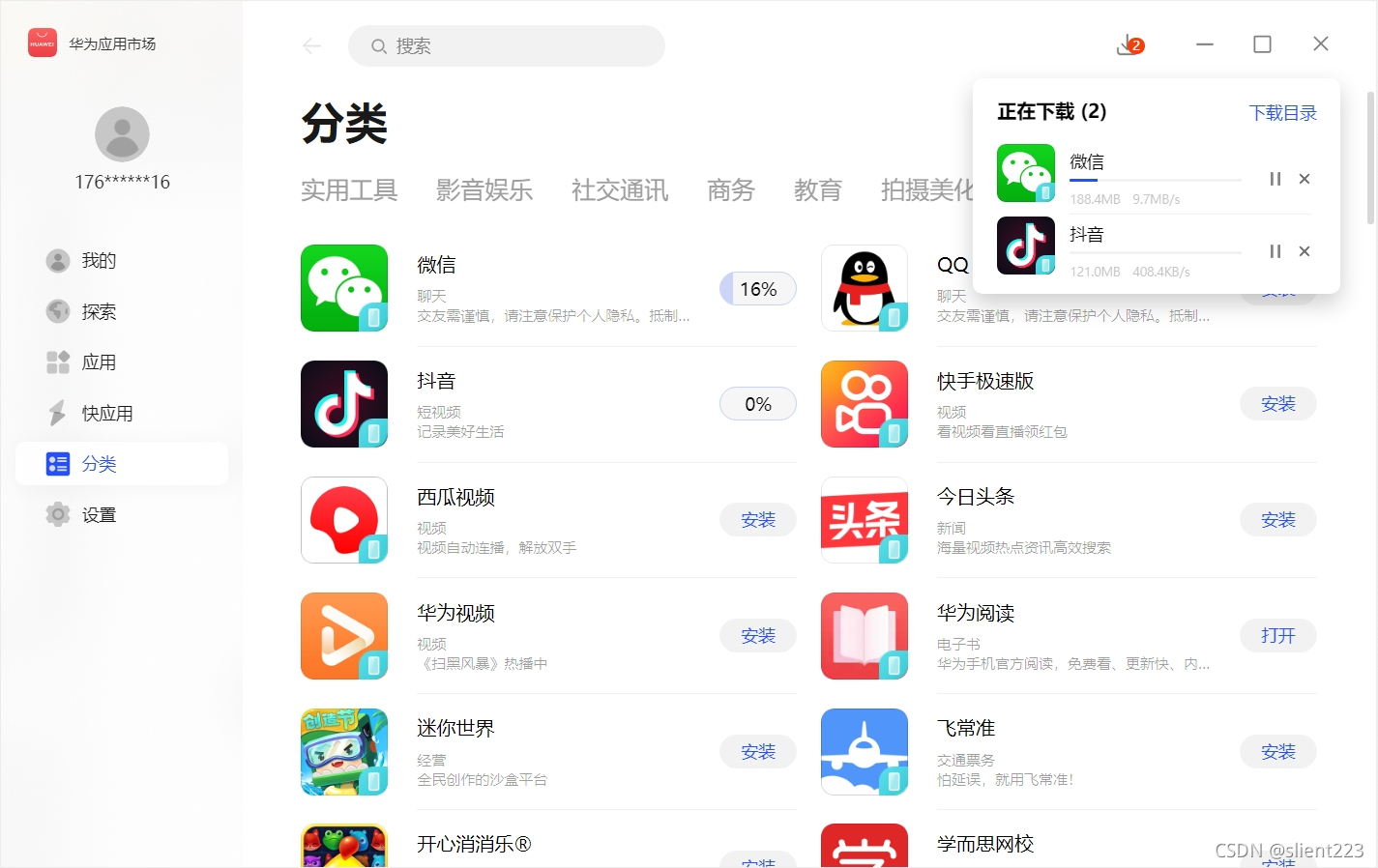1378x868 pixels.
Task: Switch to the 社交通讯 category tab
Action: (x=619, y=190)
